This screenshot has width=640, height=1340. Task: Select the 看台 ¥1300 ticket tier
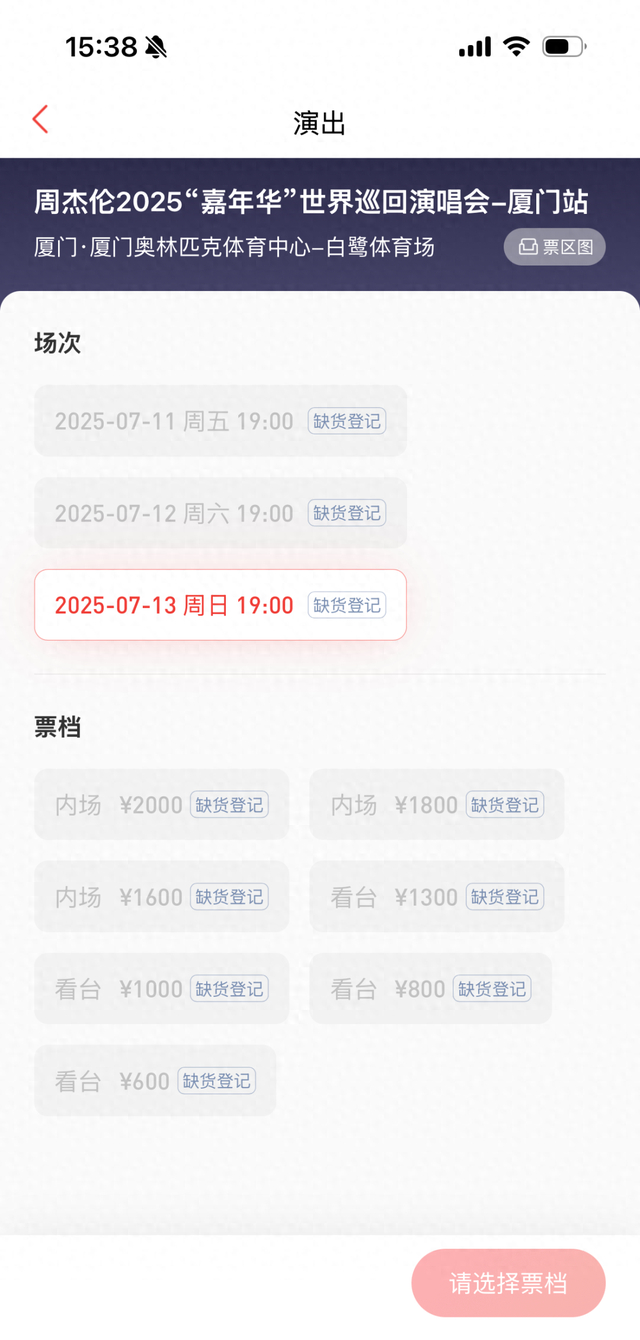tap(437, 897)
